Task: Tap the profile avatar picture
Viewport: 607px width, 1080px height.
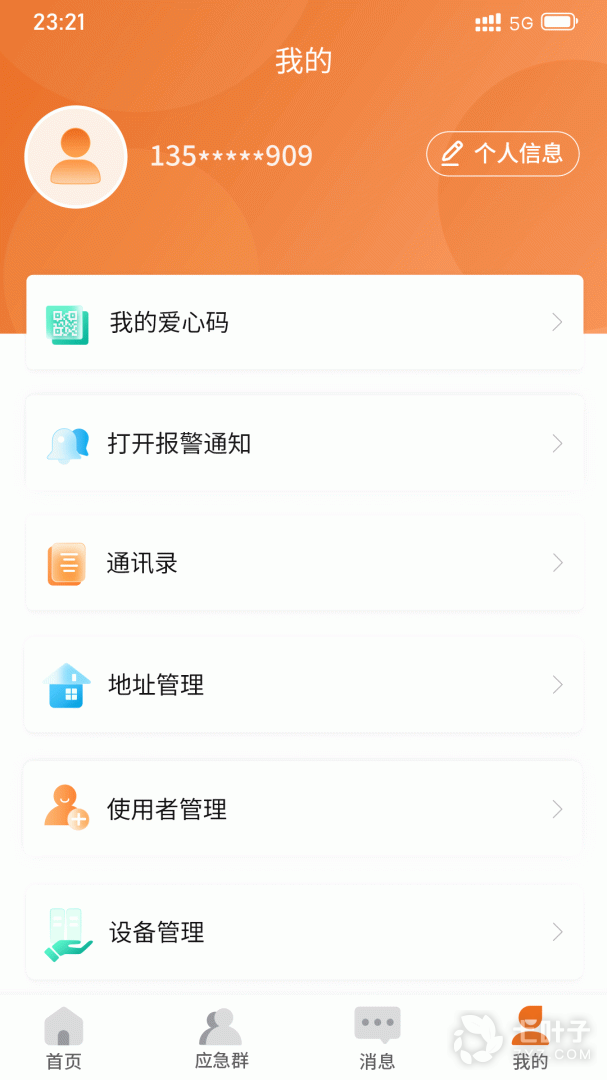Action: [x=76, y=157]
